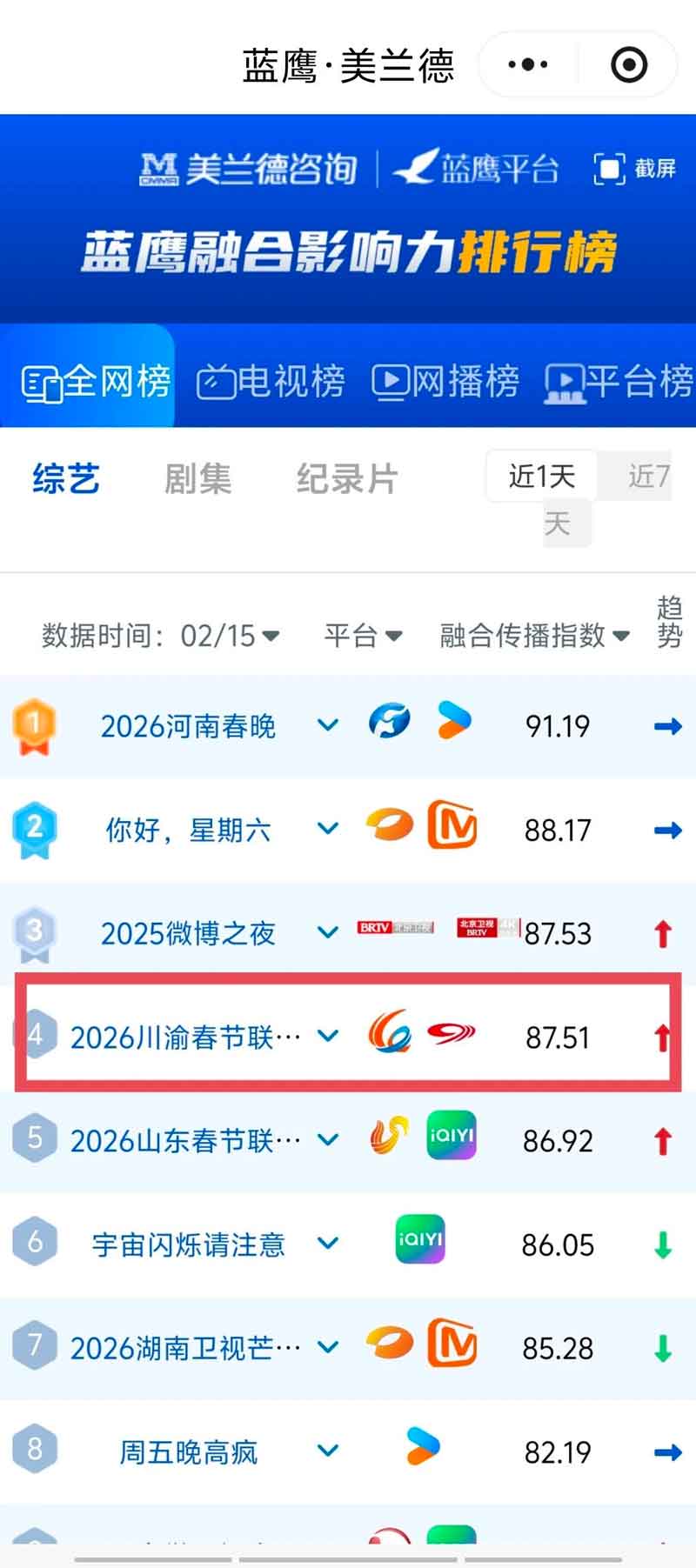696x1568 pixels.
Task: Select the 全网榜 tab
Action: pos(96,381)
